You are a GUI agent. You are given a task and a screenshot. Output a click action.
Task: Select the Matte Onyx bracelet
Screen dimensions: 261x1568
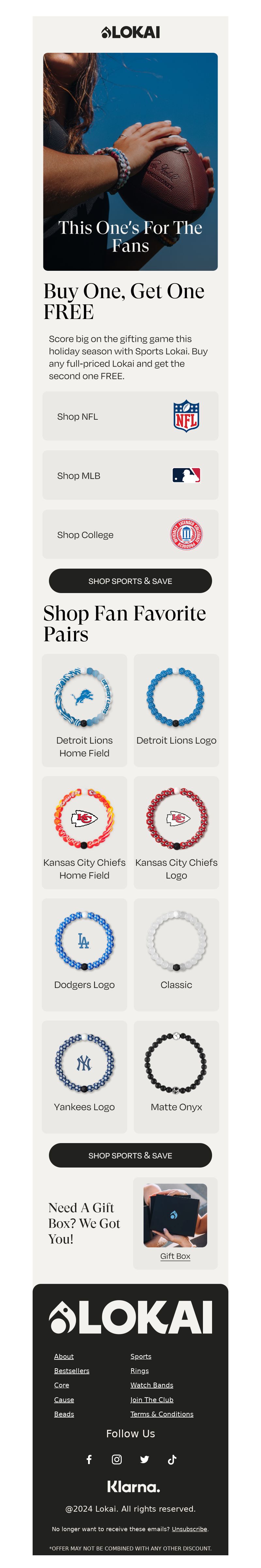(x=176, y=1076)
